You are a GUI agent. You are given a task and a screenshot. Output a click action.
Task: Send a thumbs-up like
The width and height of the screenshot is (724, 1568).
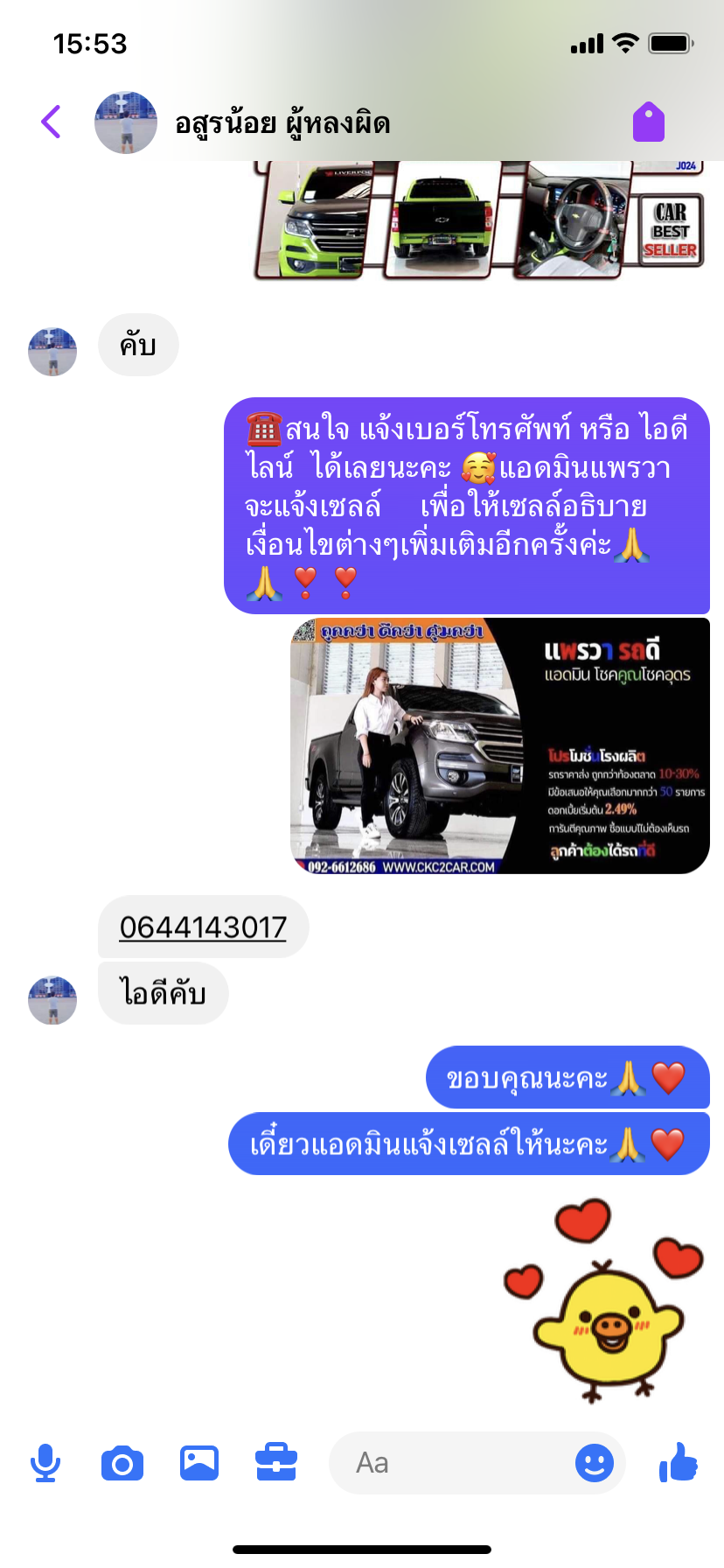[679, 1463]
